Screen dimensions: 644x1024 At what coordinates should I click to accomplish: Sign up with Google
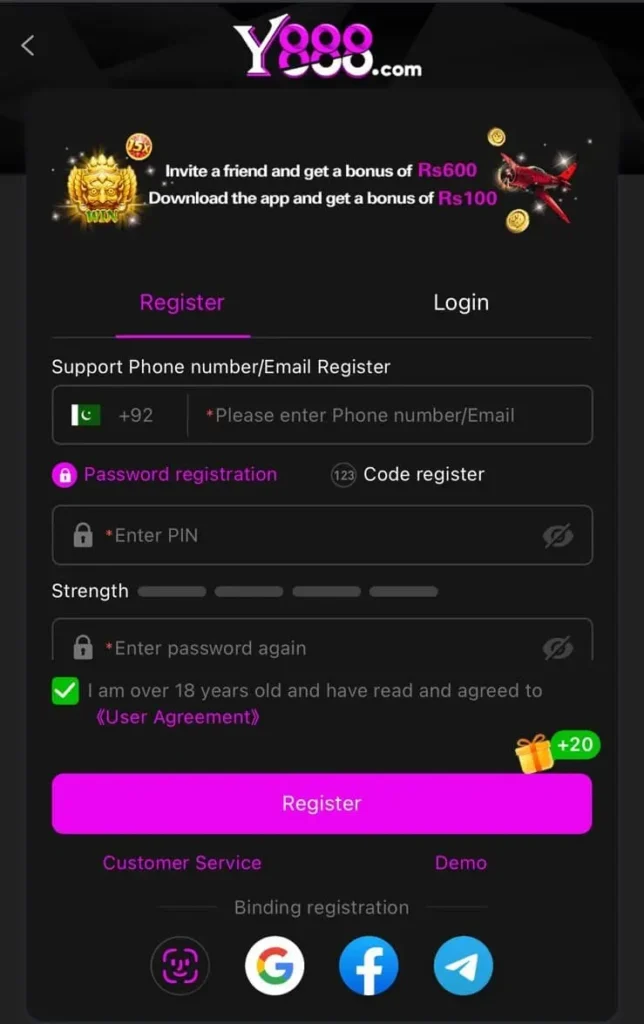coord(275,966)
